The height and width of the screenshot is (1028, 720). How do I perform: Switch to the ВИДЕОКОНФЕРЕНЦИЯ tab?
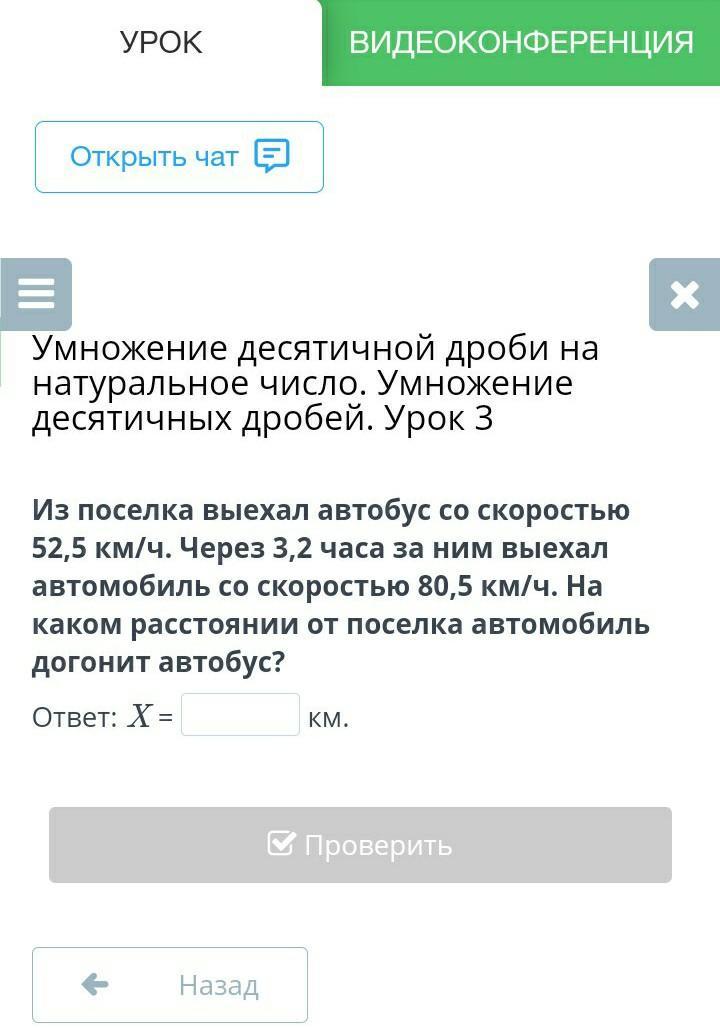coord(520,43)
